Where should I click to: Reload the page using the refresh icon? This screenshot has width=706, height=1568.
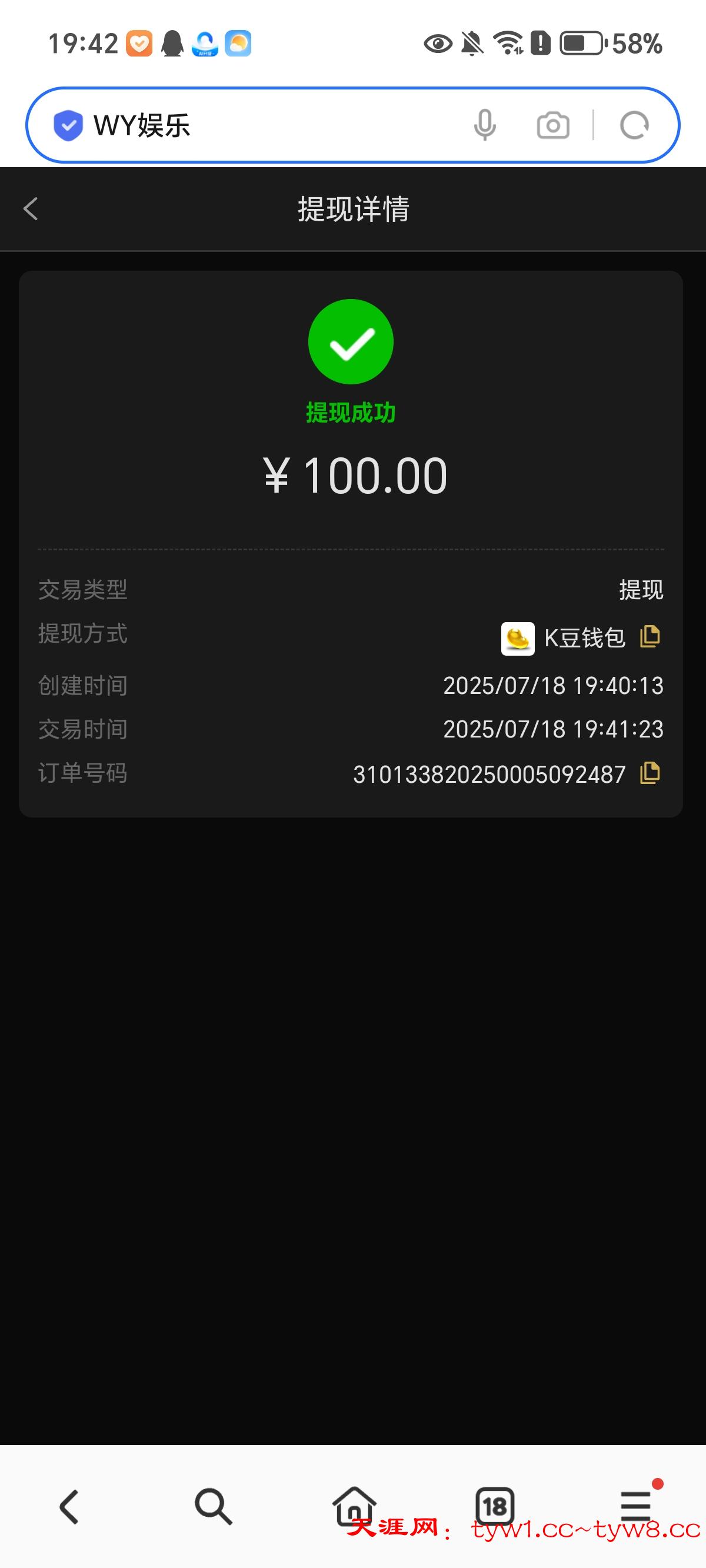point(634,125)
